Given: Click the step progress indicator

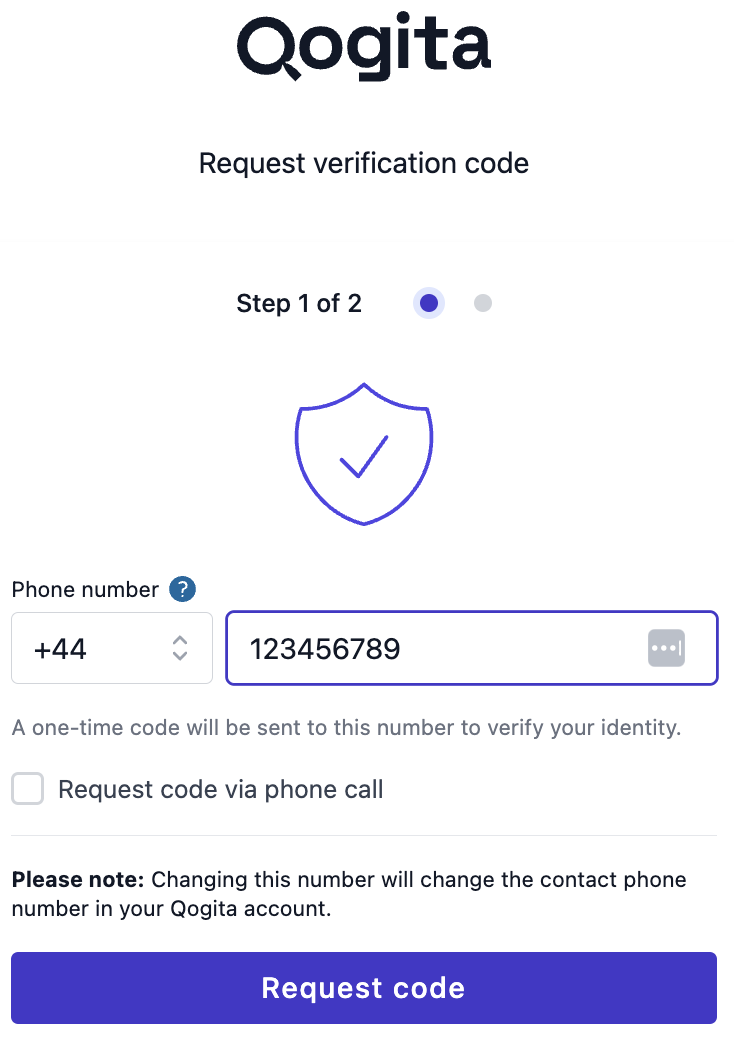Looking at the screenshot, I should 455,303.
